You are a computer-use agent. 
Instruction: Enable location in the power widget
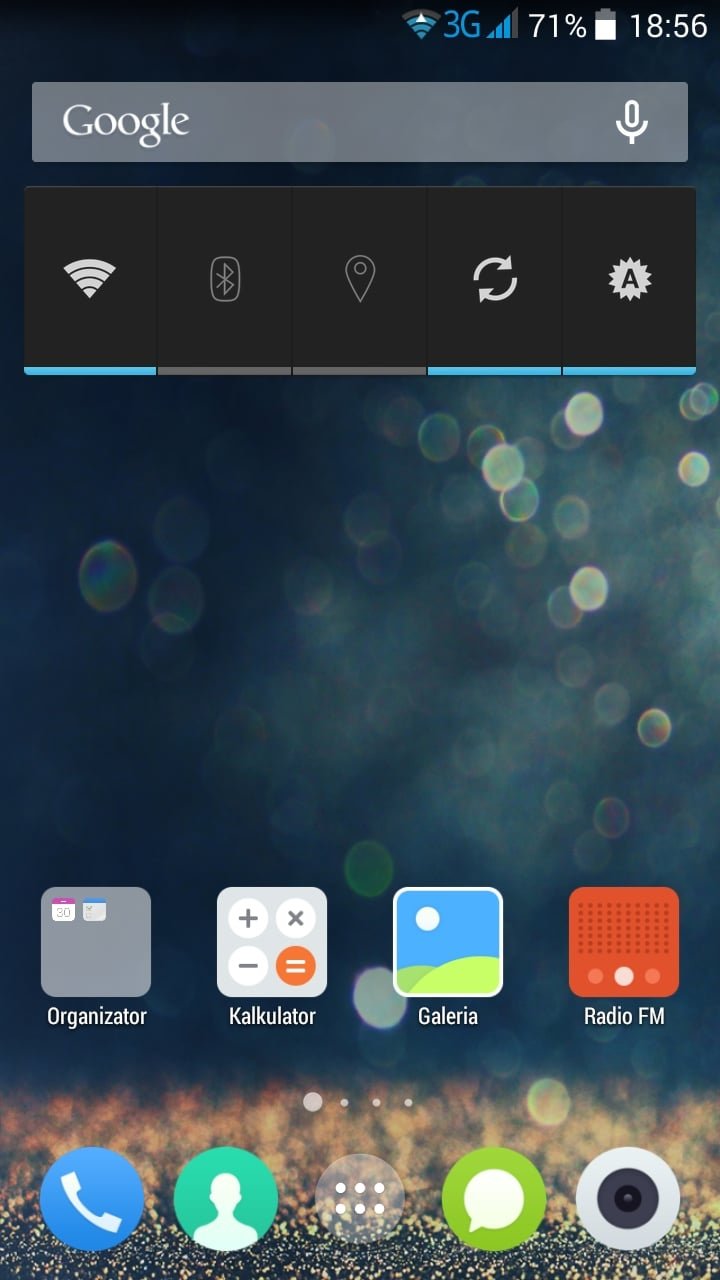coord(360,280)
